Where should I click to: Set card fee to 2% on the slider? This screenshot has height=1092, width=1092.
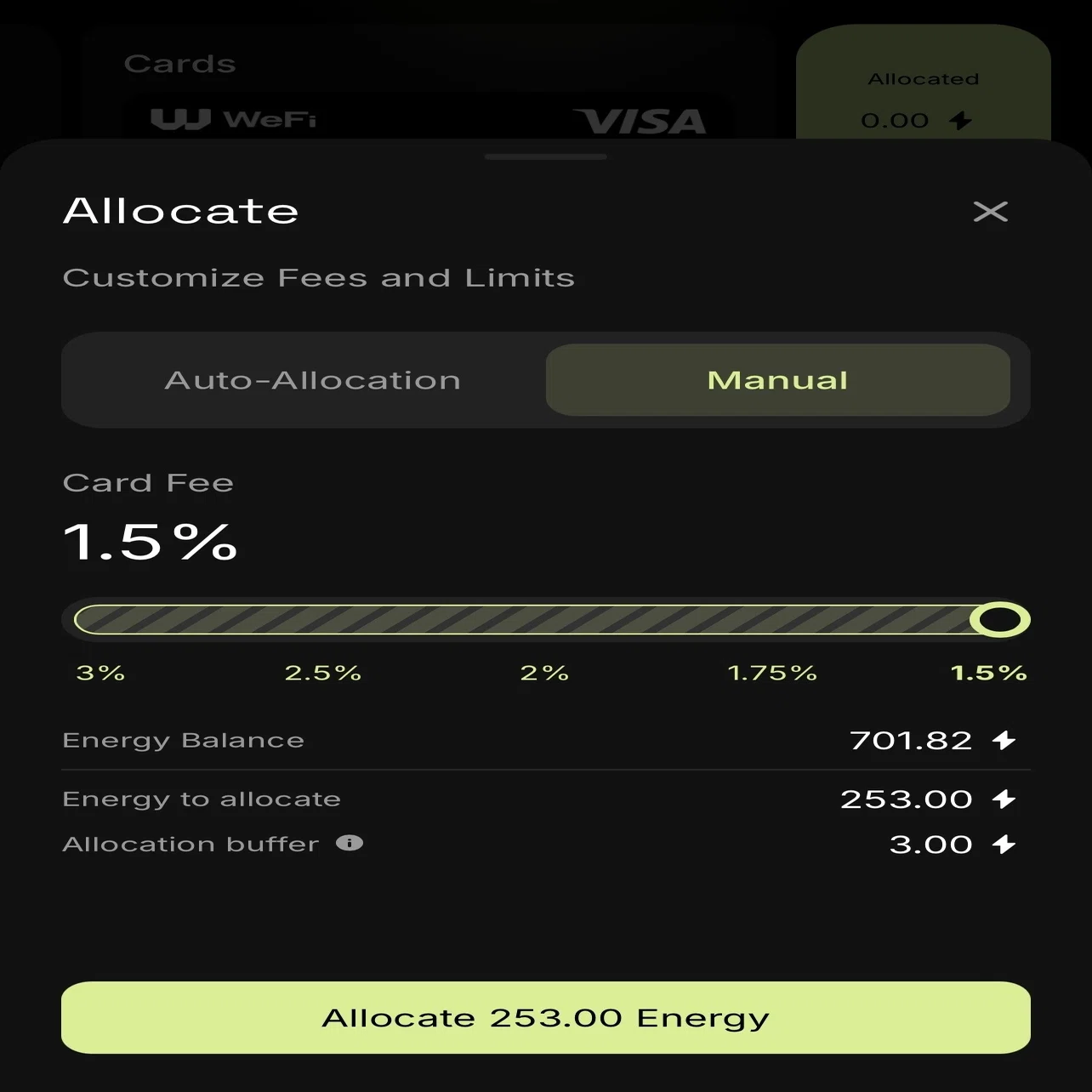[x=544, y=673]
